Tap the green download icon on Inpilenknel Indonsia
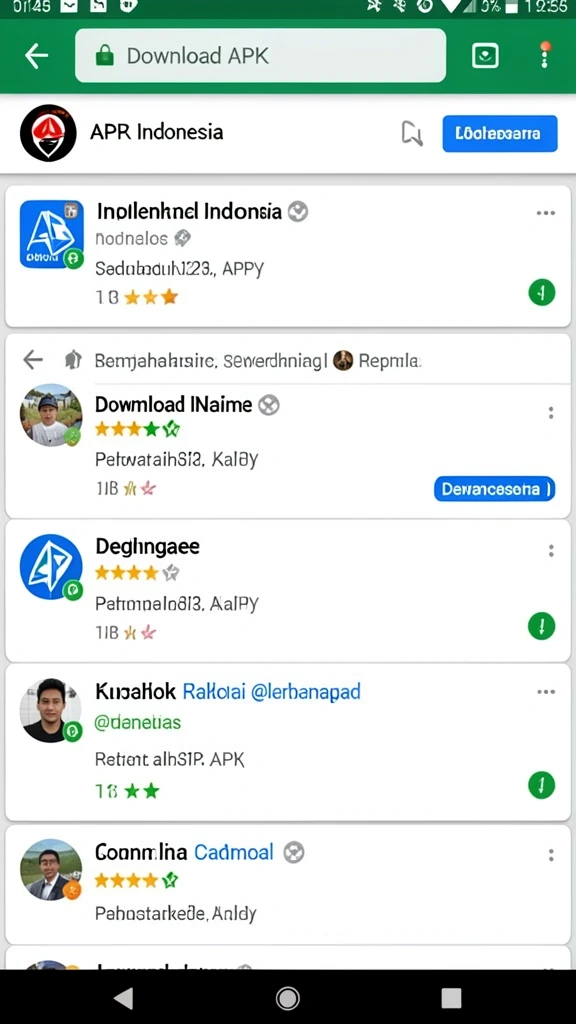 tap(541, 293)
